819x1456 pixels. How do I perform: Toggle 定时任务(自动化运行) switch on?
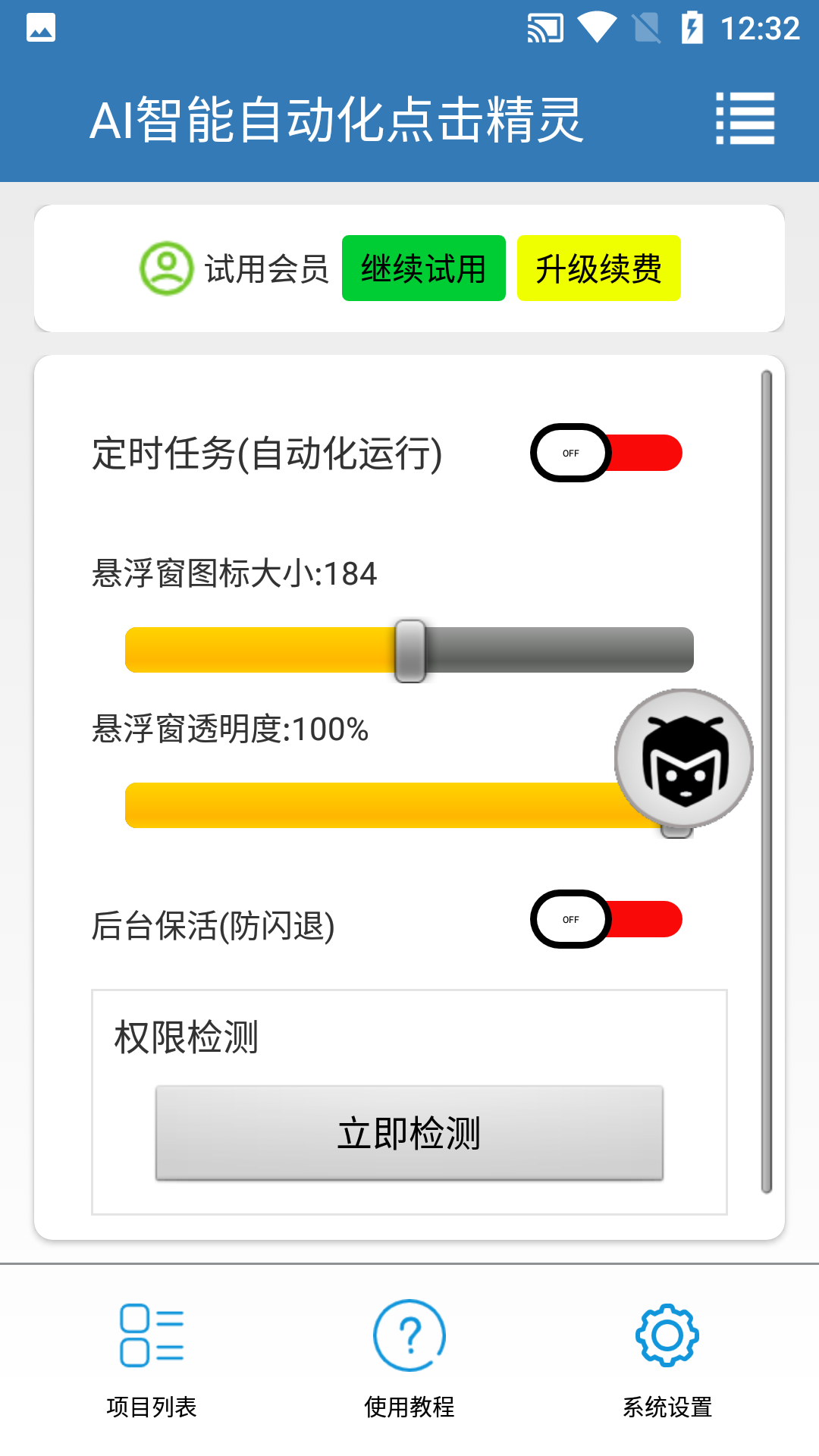pyautogui.click(x=607, y=453)
